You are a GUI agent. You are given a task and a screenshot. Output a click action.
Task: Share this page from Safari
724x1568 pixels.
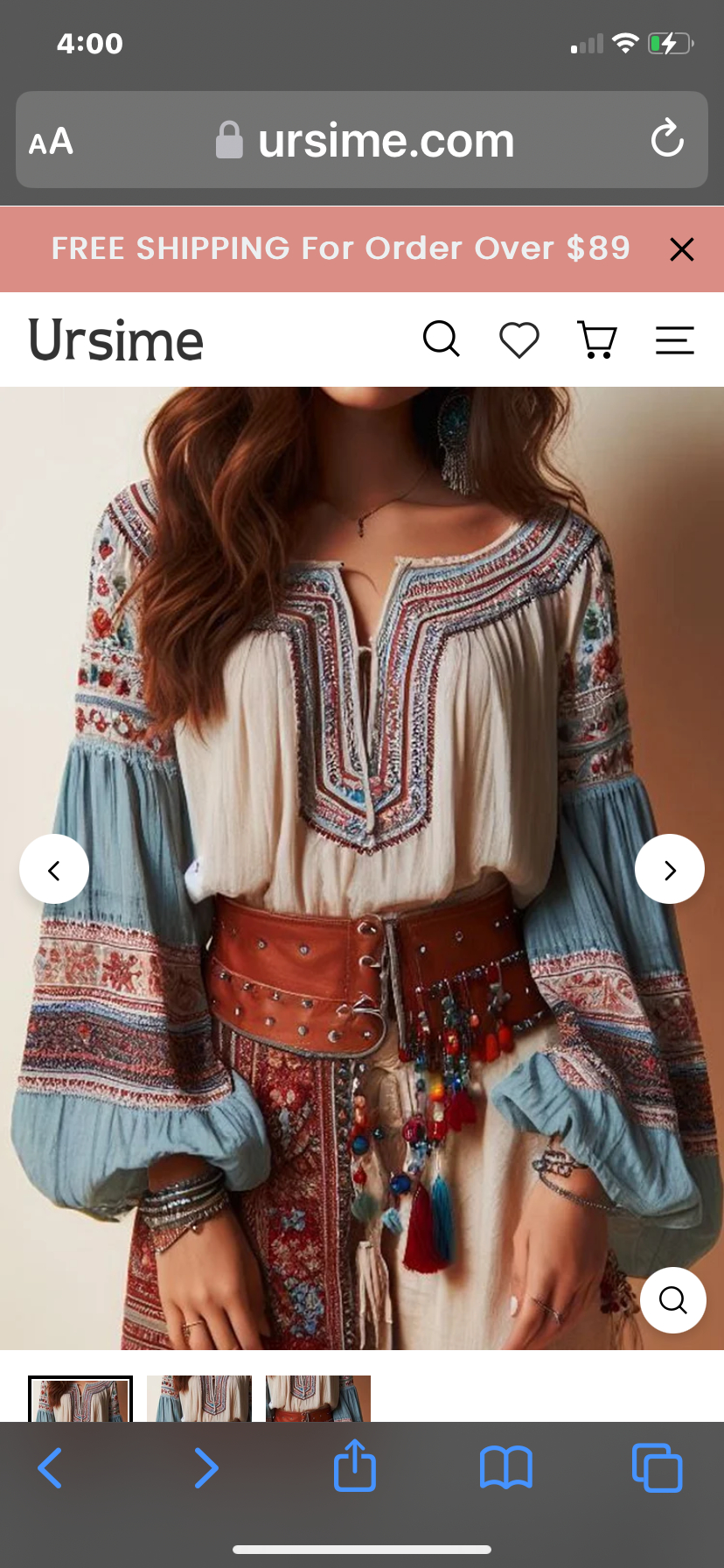(355, 1466)
